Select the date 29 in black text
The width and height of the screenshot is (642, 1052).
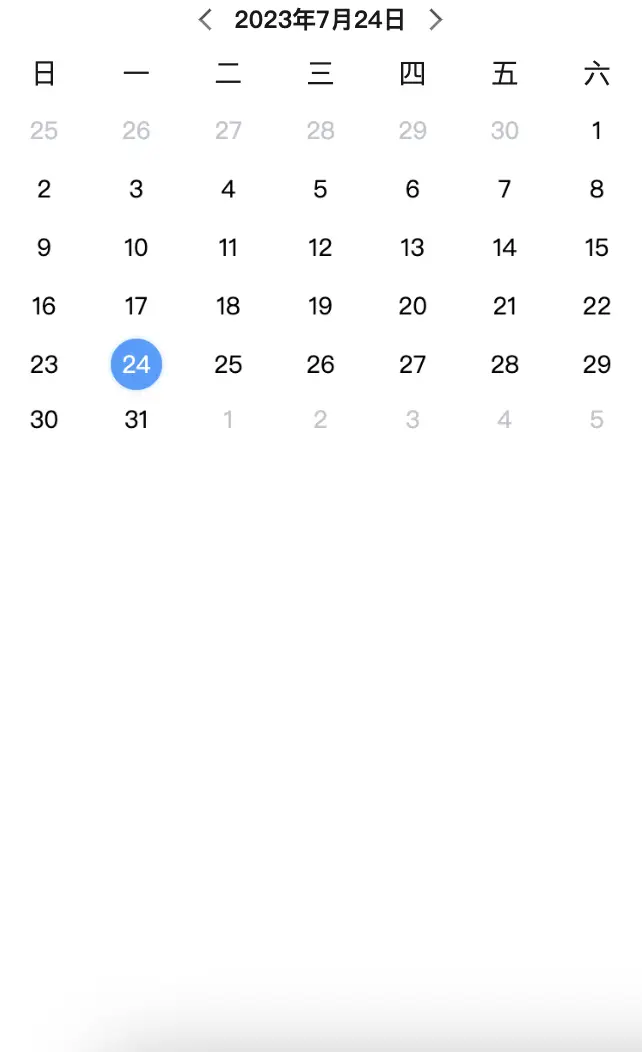(x=596, y=364)
